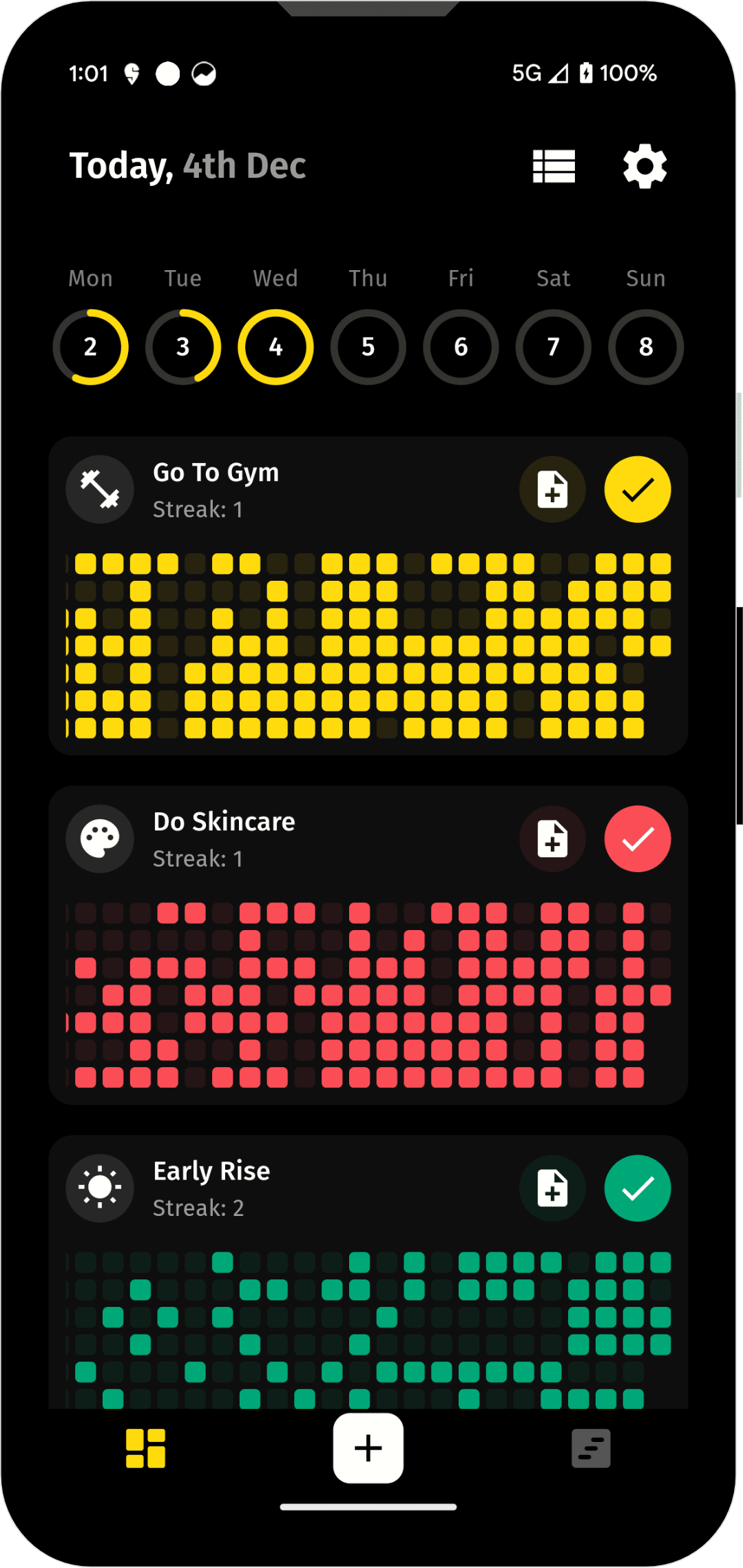Switch to list view layout
This screenshot has width=743, height=1568.
(x=554, y=167)
